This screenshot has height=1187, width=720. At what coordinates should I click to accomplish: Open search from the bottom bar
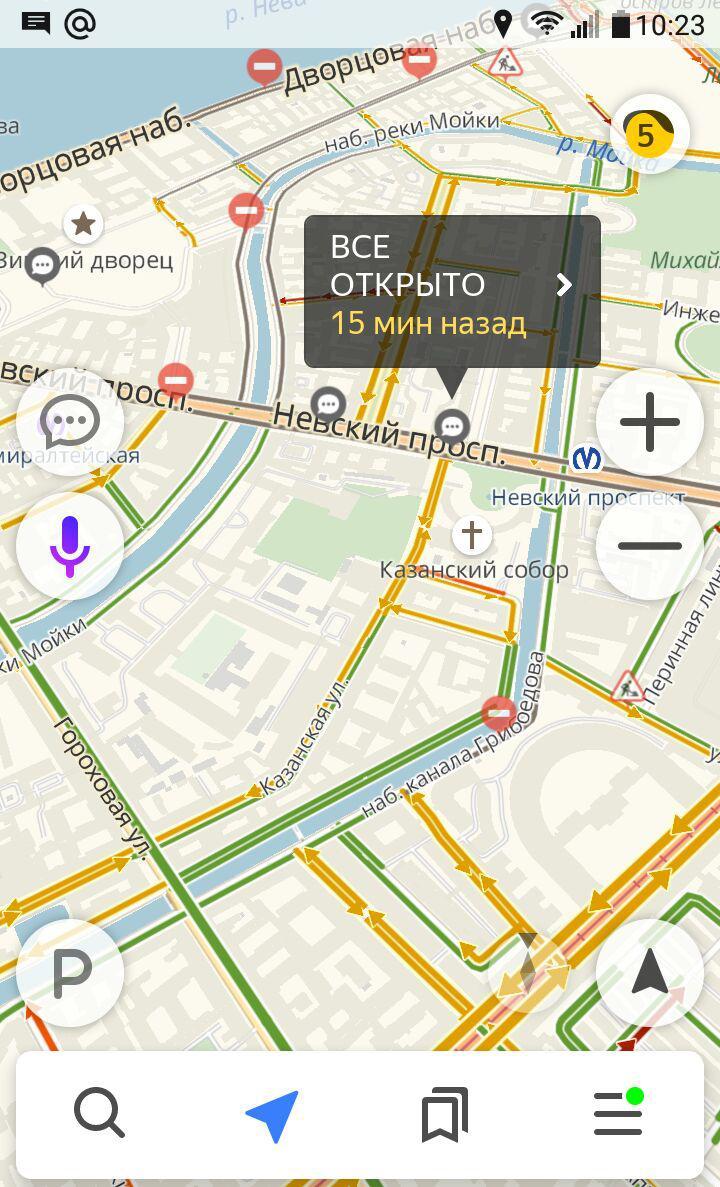[99, 1114]
